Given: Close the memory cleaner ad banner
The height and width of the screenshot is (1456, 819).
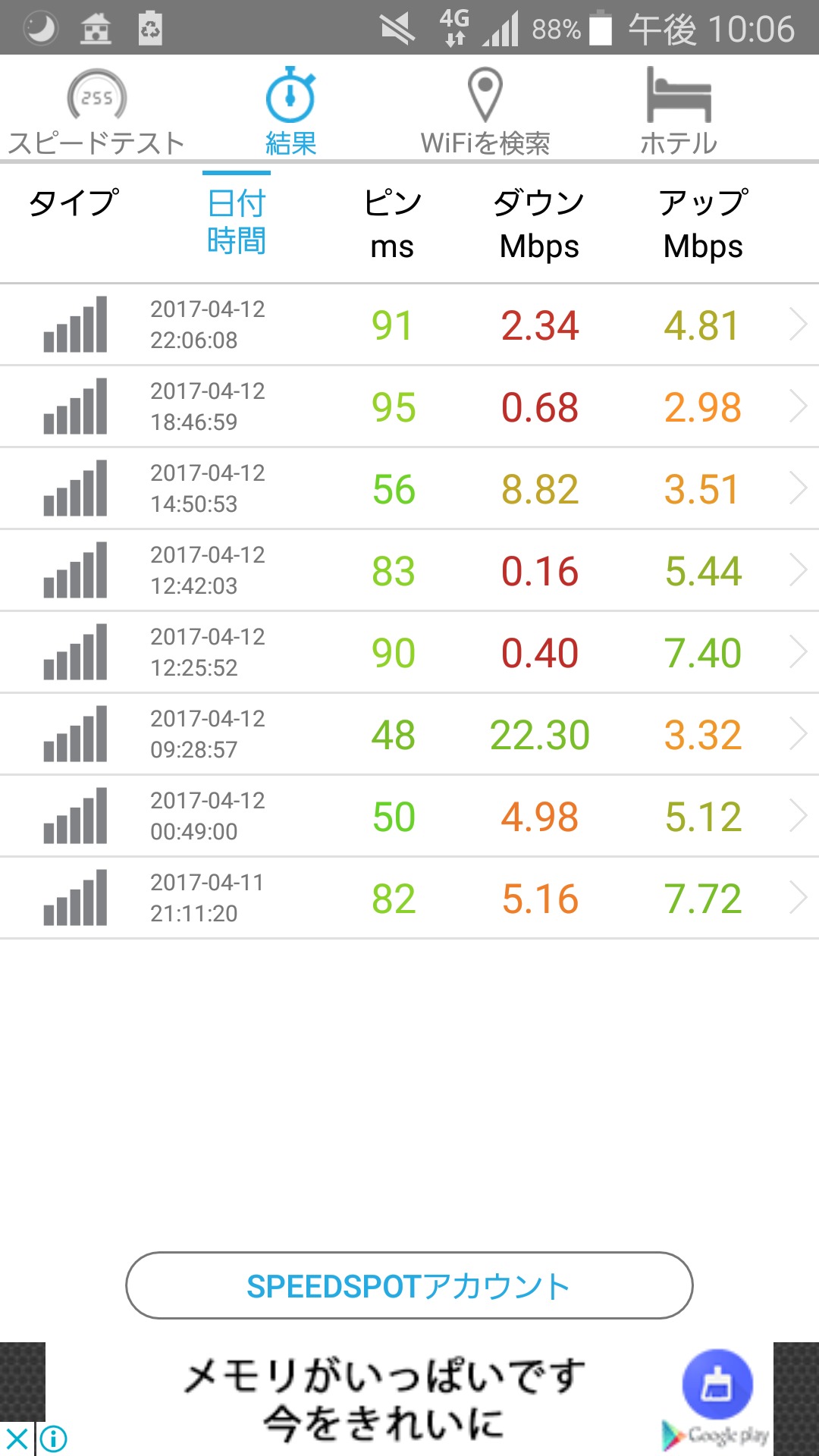Looking at the screenshot, I should pyautogui.click(x=17, y=1439).
